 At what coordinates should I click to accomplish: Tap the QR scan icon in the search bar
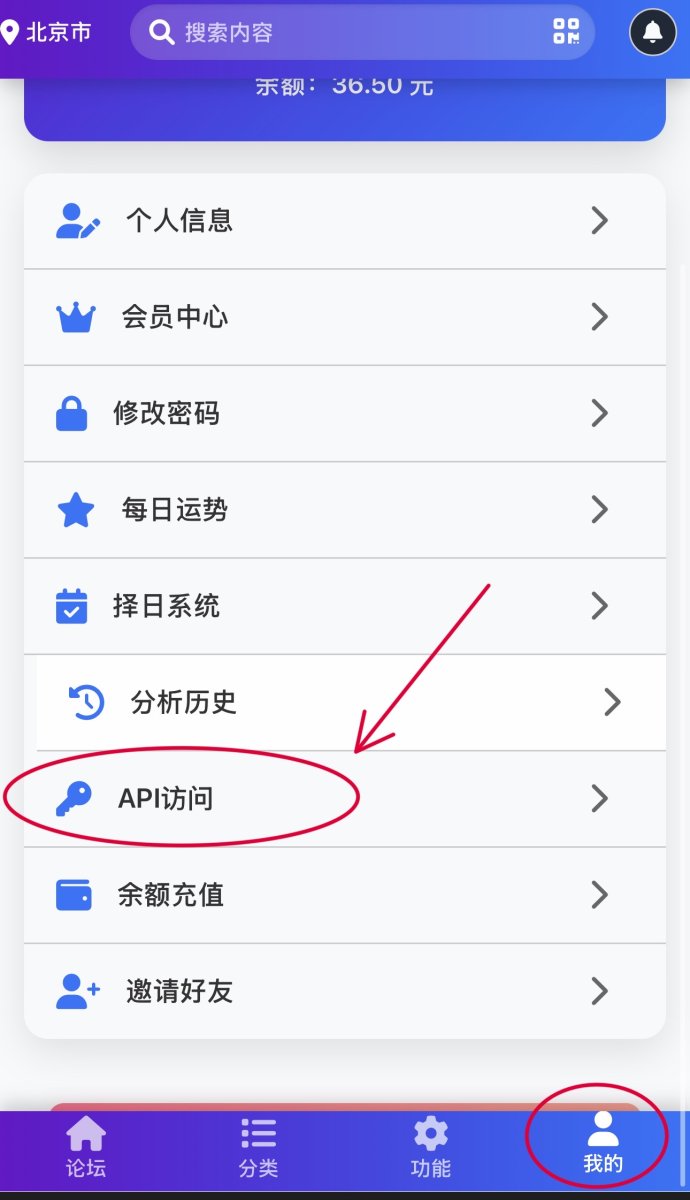[x=566, y=32]
